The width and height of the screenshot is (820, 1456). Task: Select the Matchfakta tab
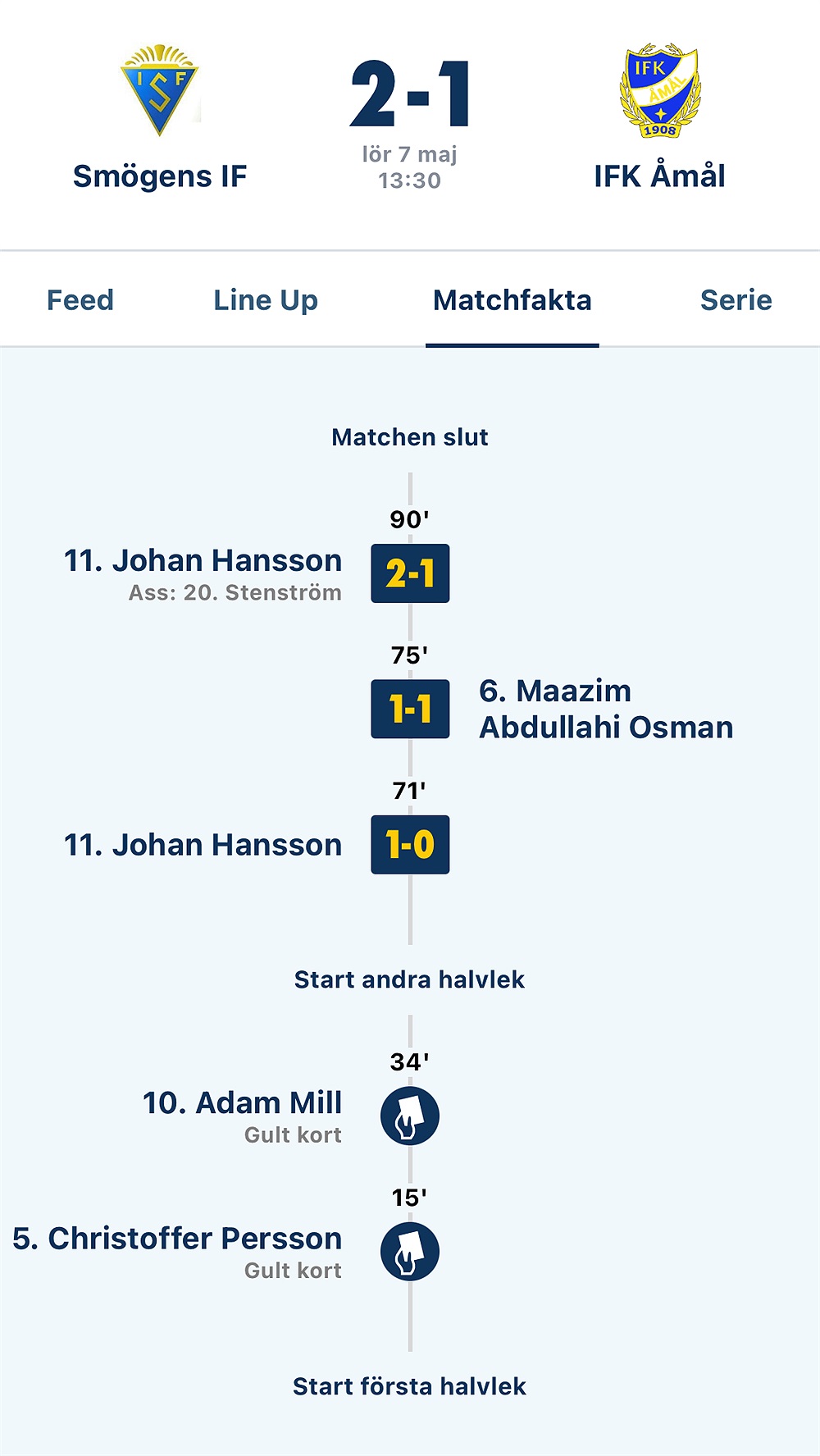[512, 300]
